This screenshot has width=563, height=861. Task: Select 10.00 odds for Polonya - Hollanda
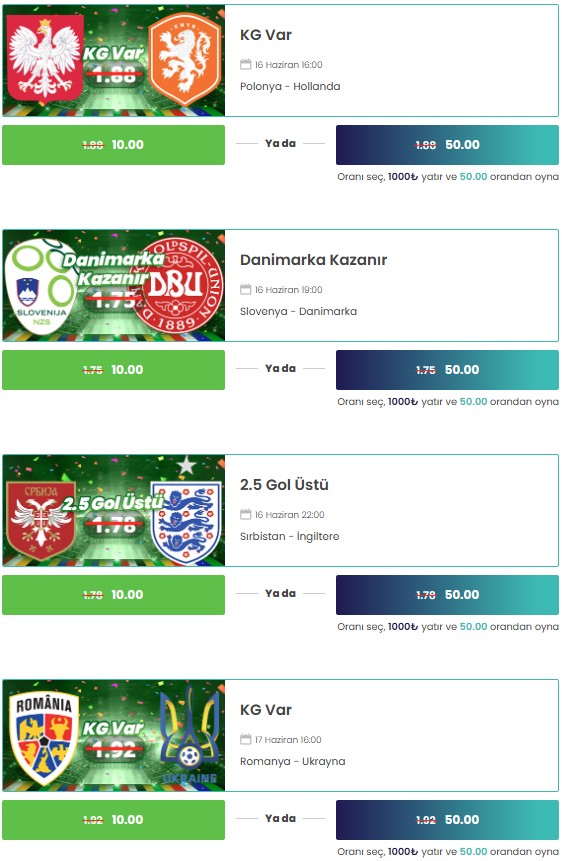113,145
